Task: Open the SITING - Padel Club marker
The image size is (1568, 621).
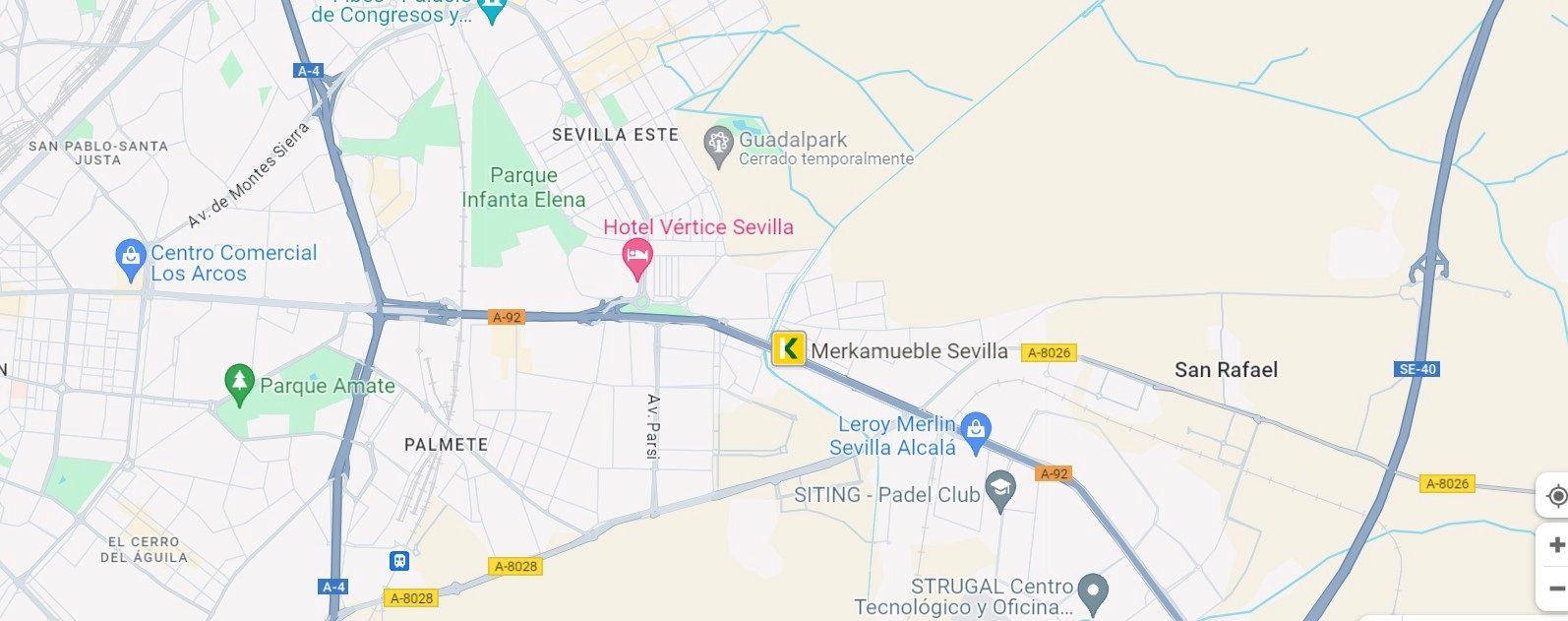Action: tap(1000, 491)
